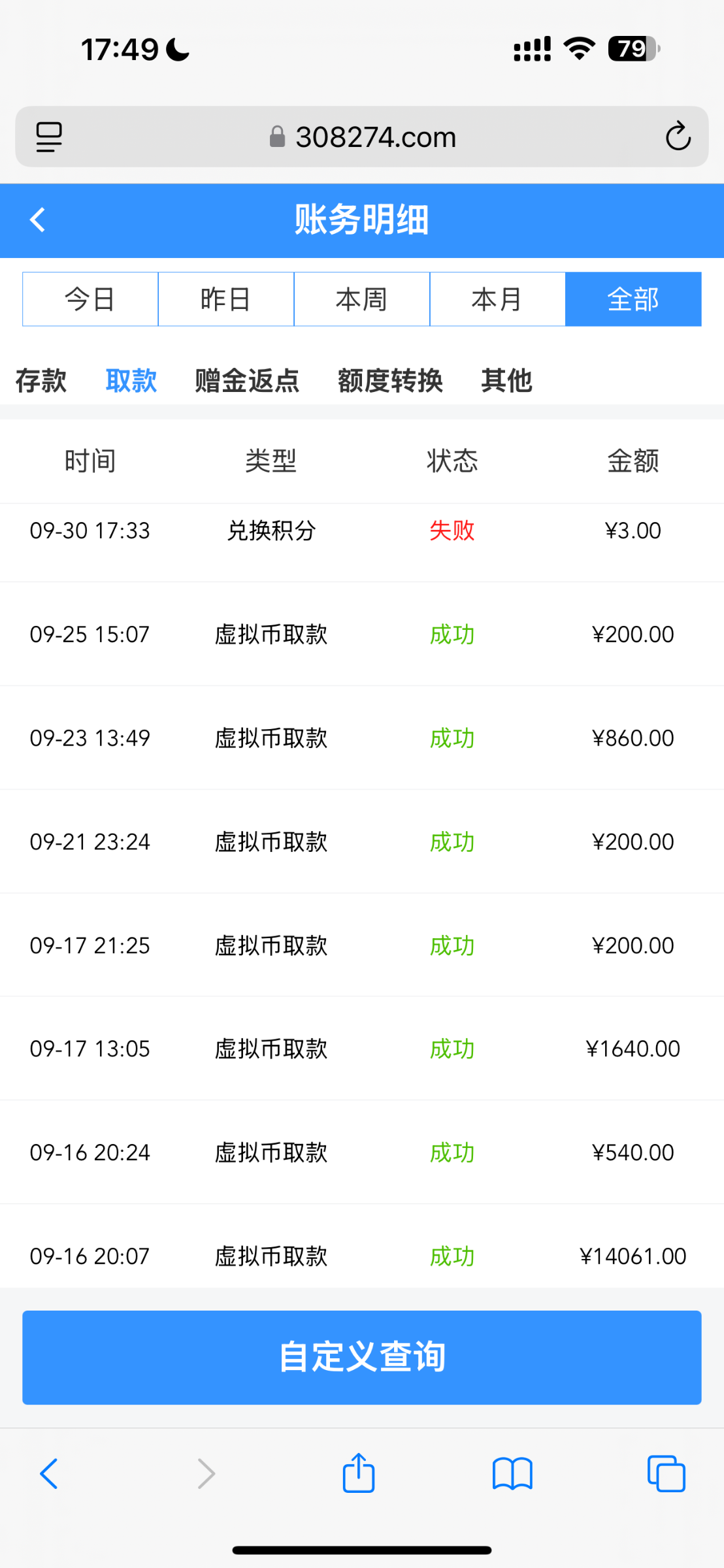Image resolution: width=724 pixels, height=1568 pixels.
Task: Switch to 额度转换 tab
Action: click(x=391, y=380)
